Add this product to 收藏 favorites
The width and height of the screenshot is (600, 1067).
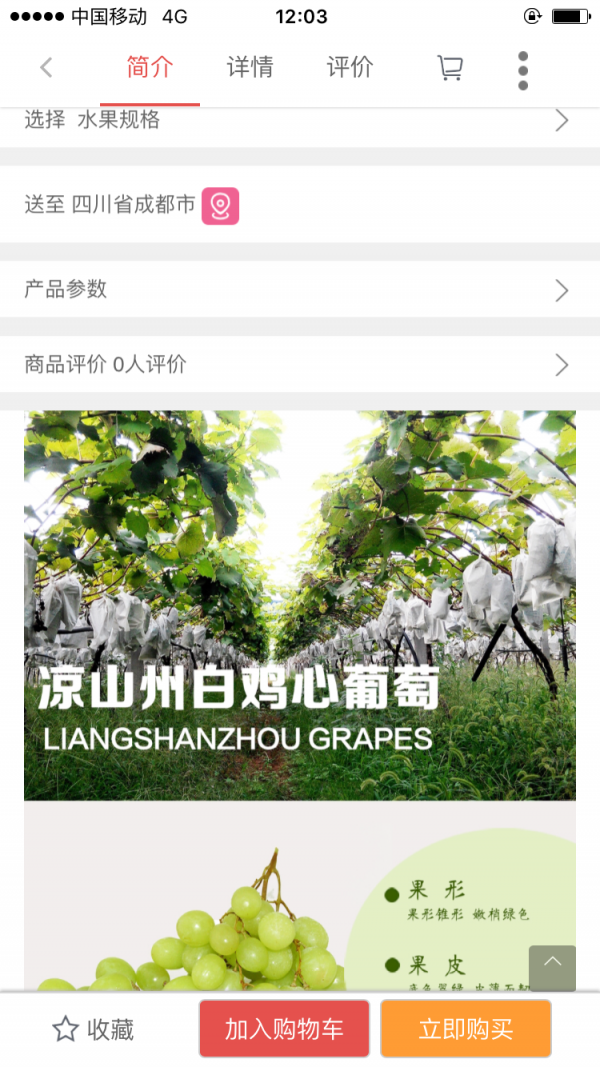(x=93, y=1029)
